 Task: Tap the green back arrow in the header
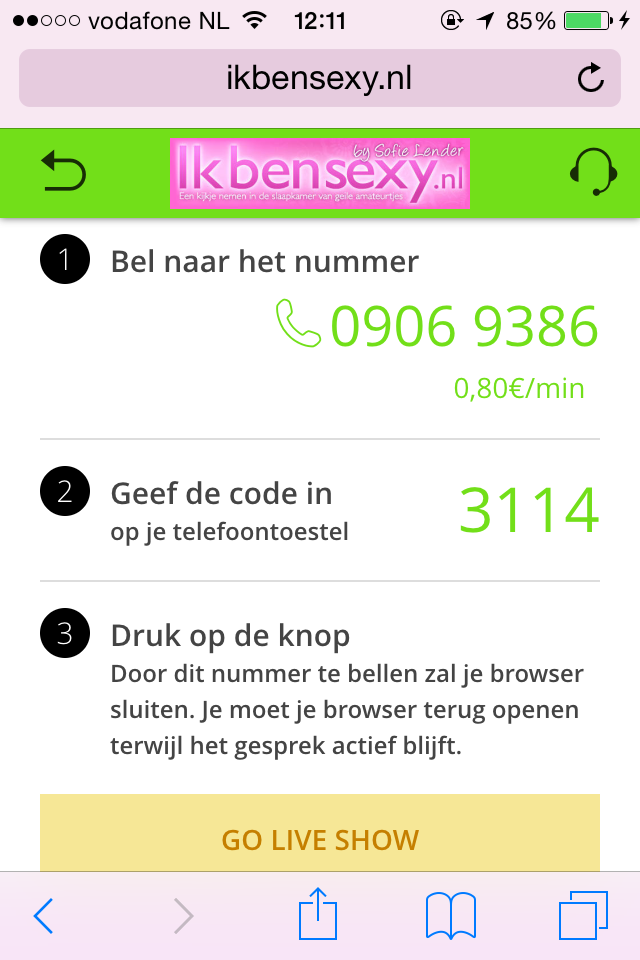(x=63, y=172)
